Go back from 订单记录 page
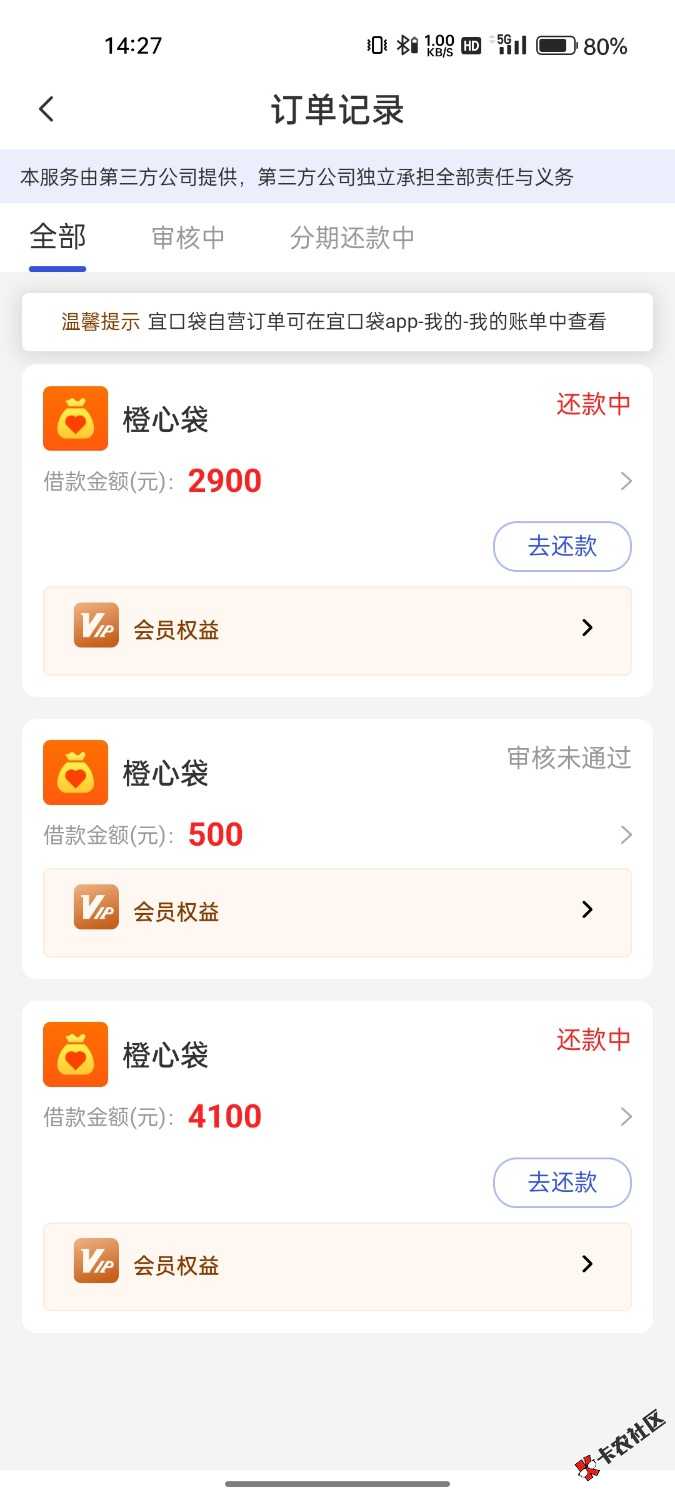The width and height of the screenshot is (675, 1500). [x=46, y=109]
